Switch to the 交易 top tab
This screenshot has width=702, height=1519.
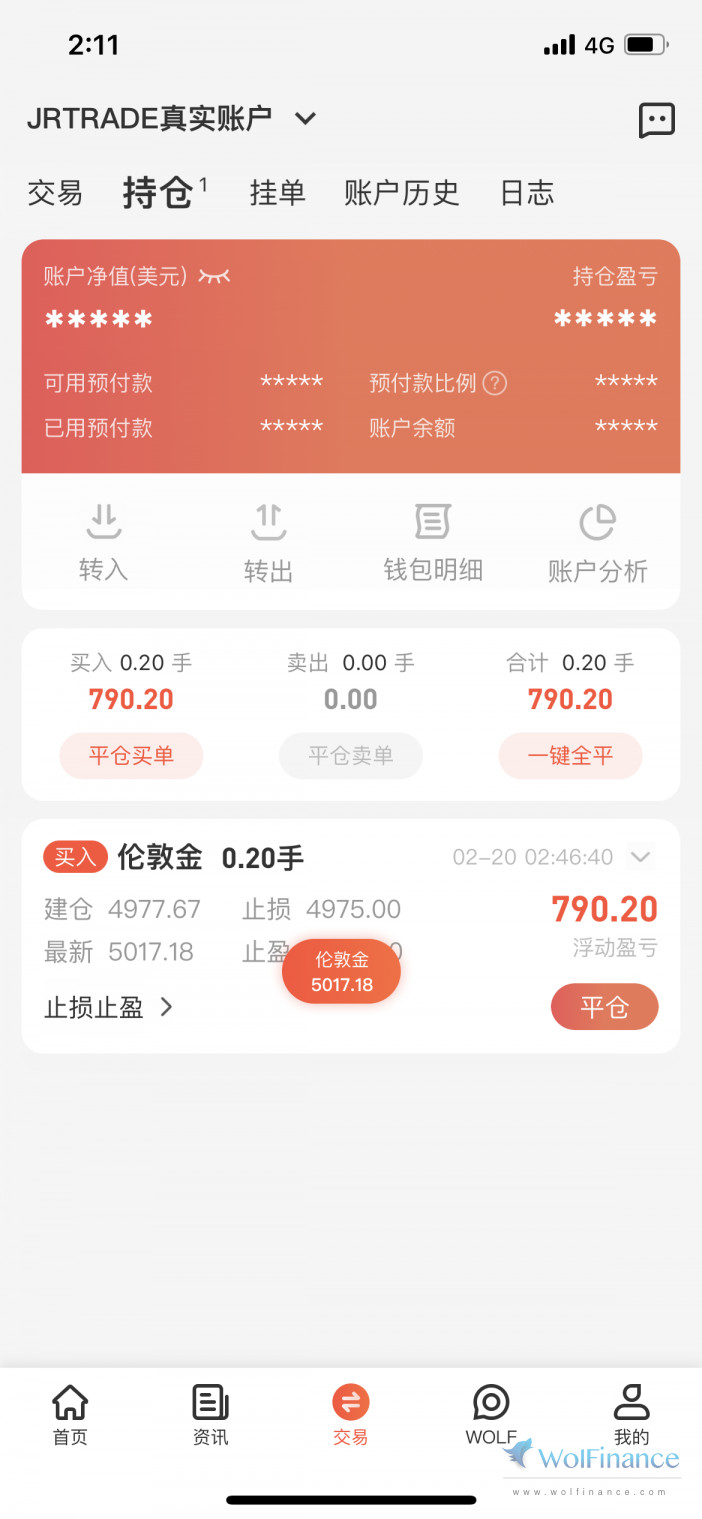[55, 193]
